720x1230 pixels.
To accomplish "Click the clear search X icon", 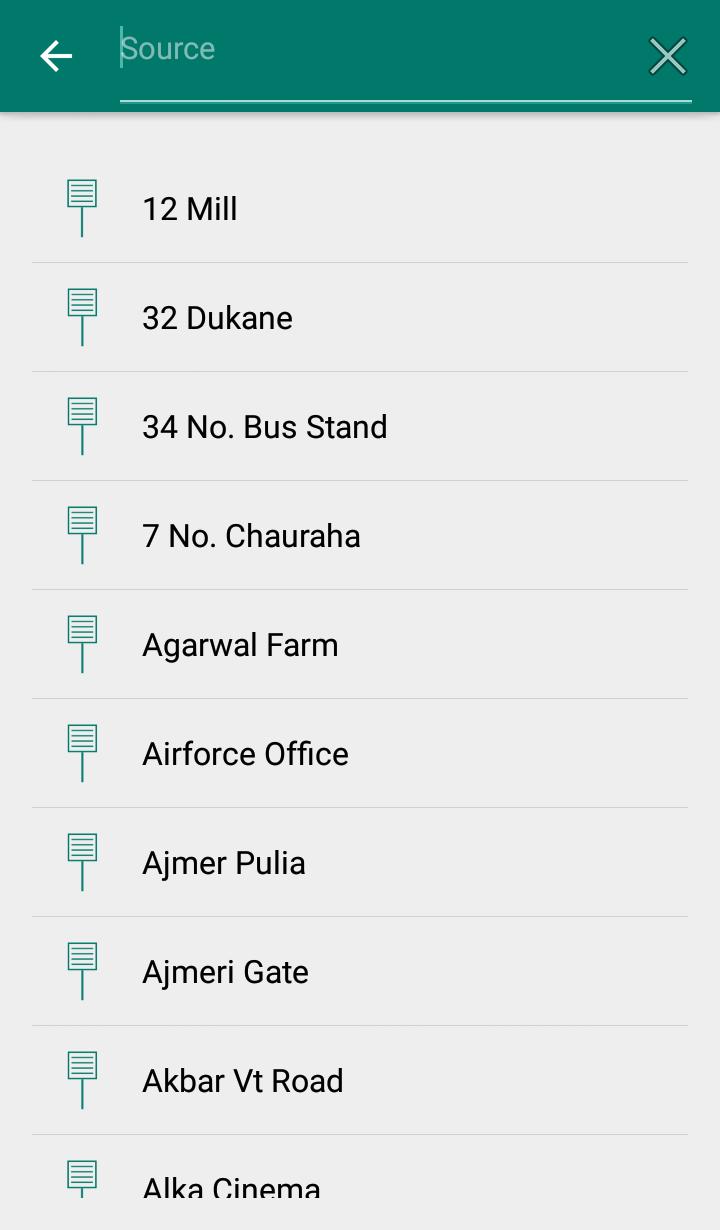I will tap(667, 56).
